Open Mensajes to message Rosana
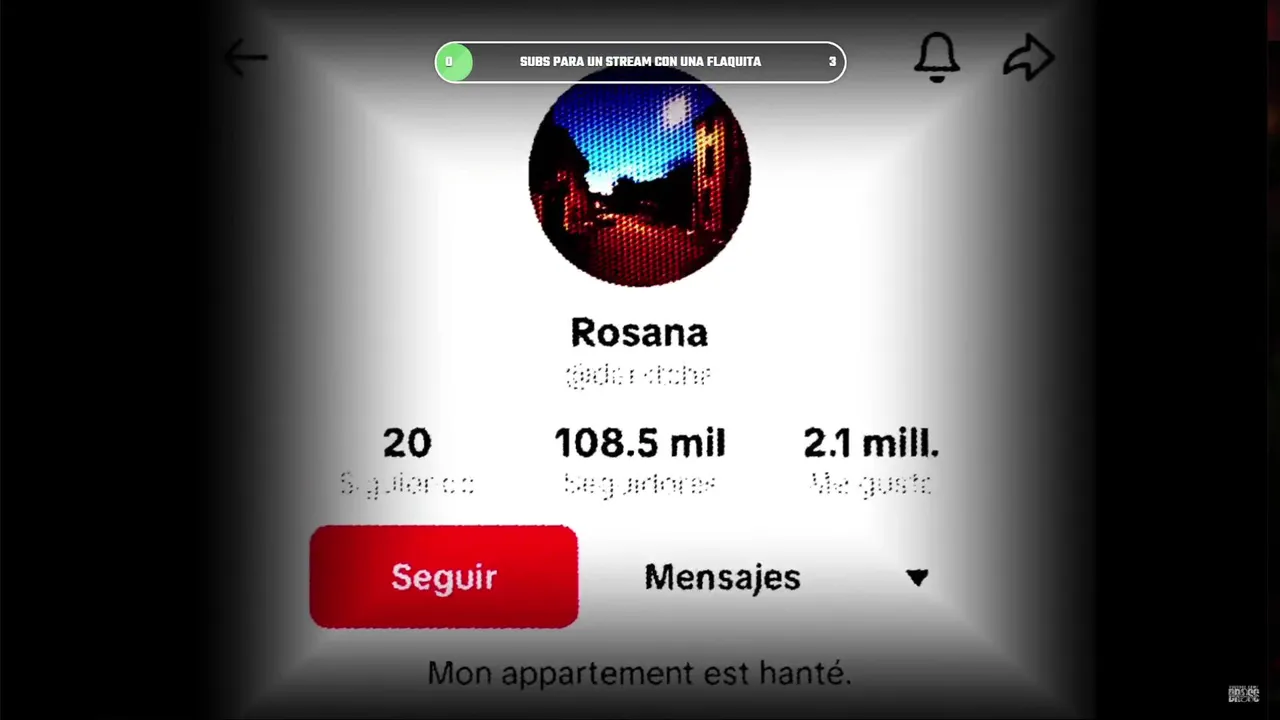Screen dimensions: 1280x720 tap(722, 577)
